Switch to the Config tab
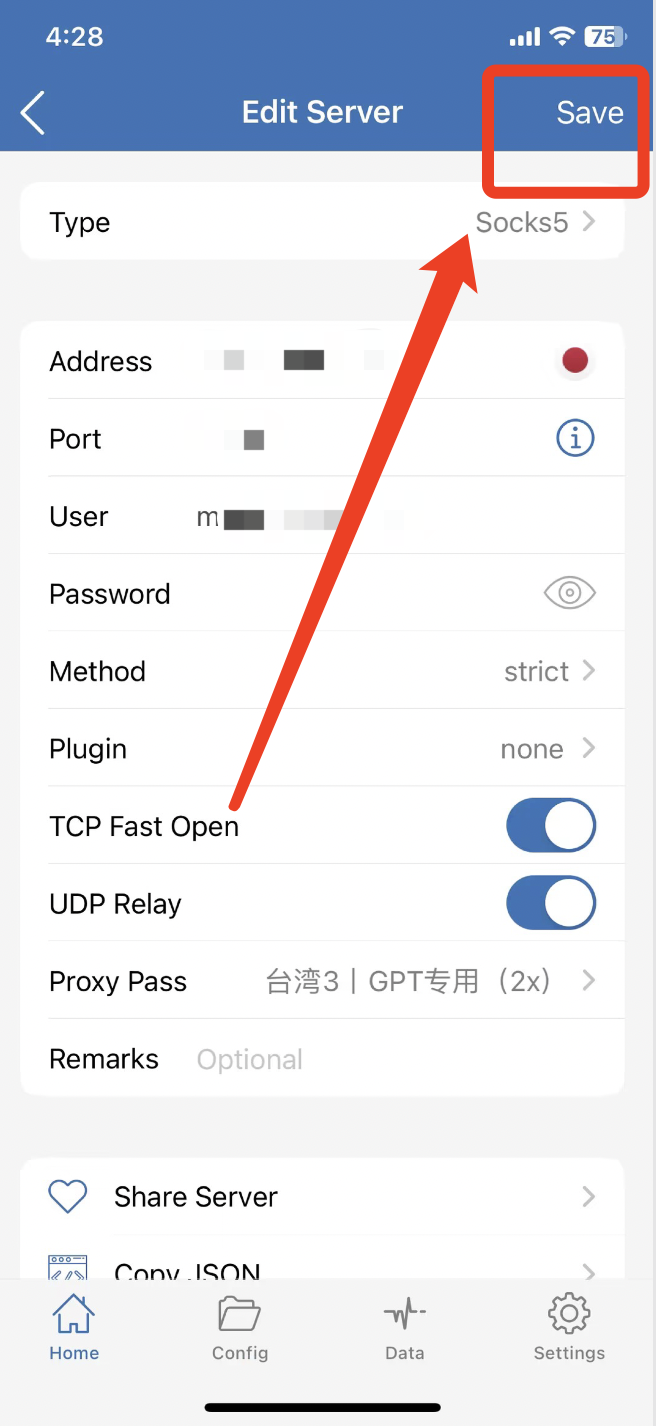 point(240,1328)
